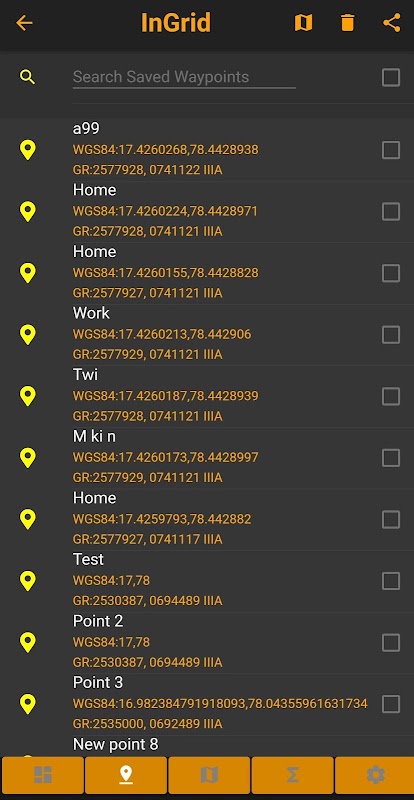Screen dimensions: 414x800
Task: Open the settings gear tab
Action: pyautogui.click(x=375, y=775)
